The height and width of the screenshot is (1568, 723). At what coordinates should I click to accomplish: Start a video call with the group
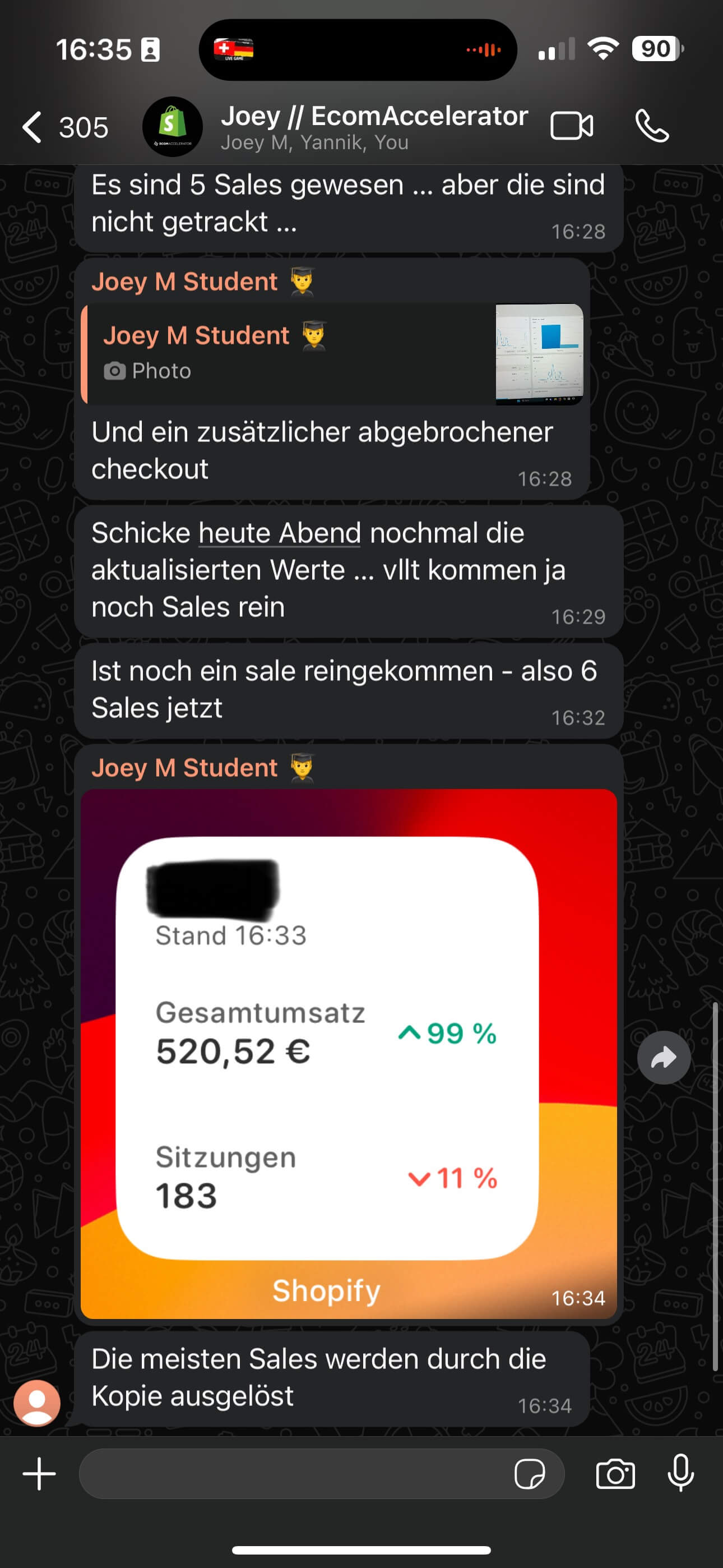571,127
